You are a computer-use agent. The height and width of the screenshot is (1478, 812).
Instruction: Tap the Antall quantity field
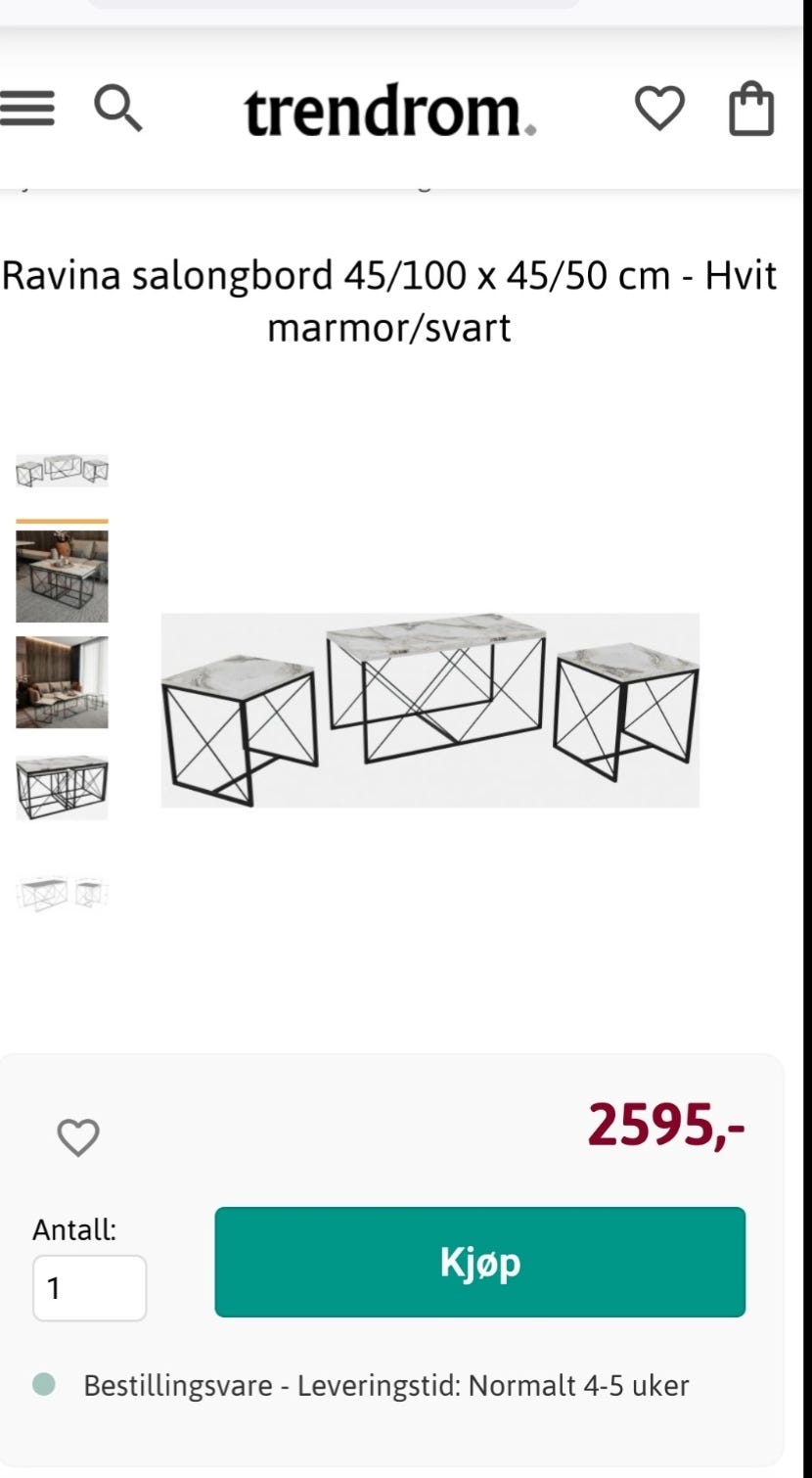coord(89,1288)
